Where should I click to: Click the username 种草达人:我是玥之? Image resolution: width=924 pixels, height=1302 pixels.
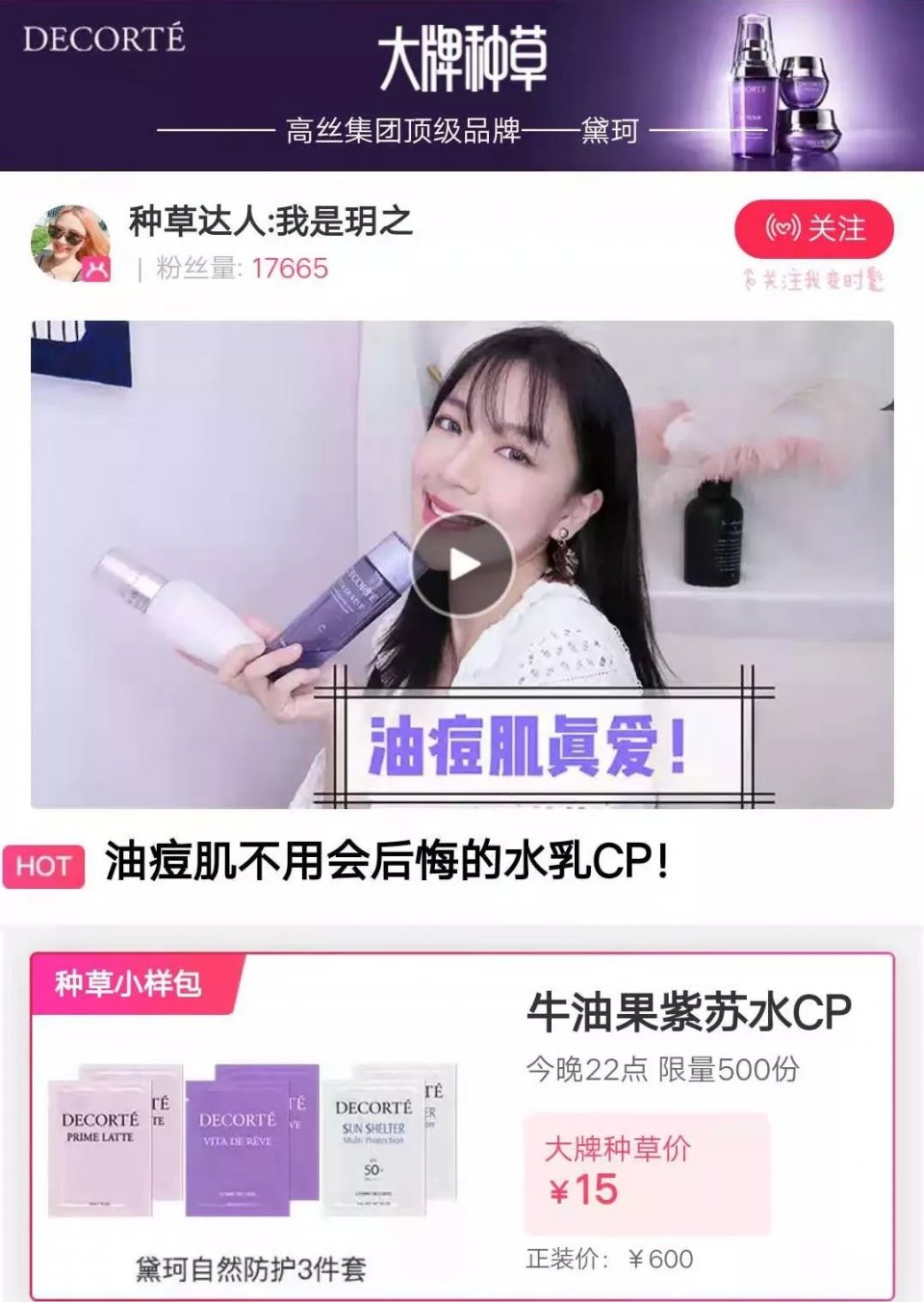click(x=269, y=221)
